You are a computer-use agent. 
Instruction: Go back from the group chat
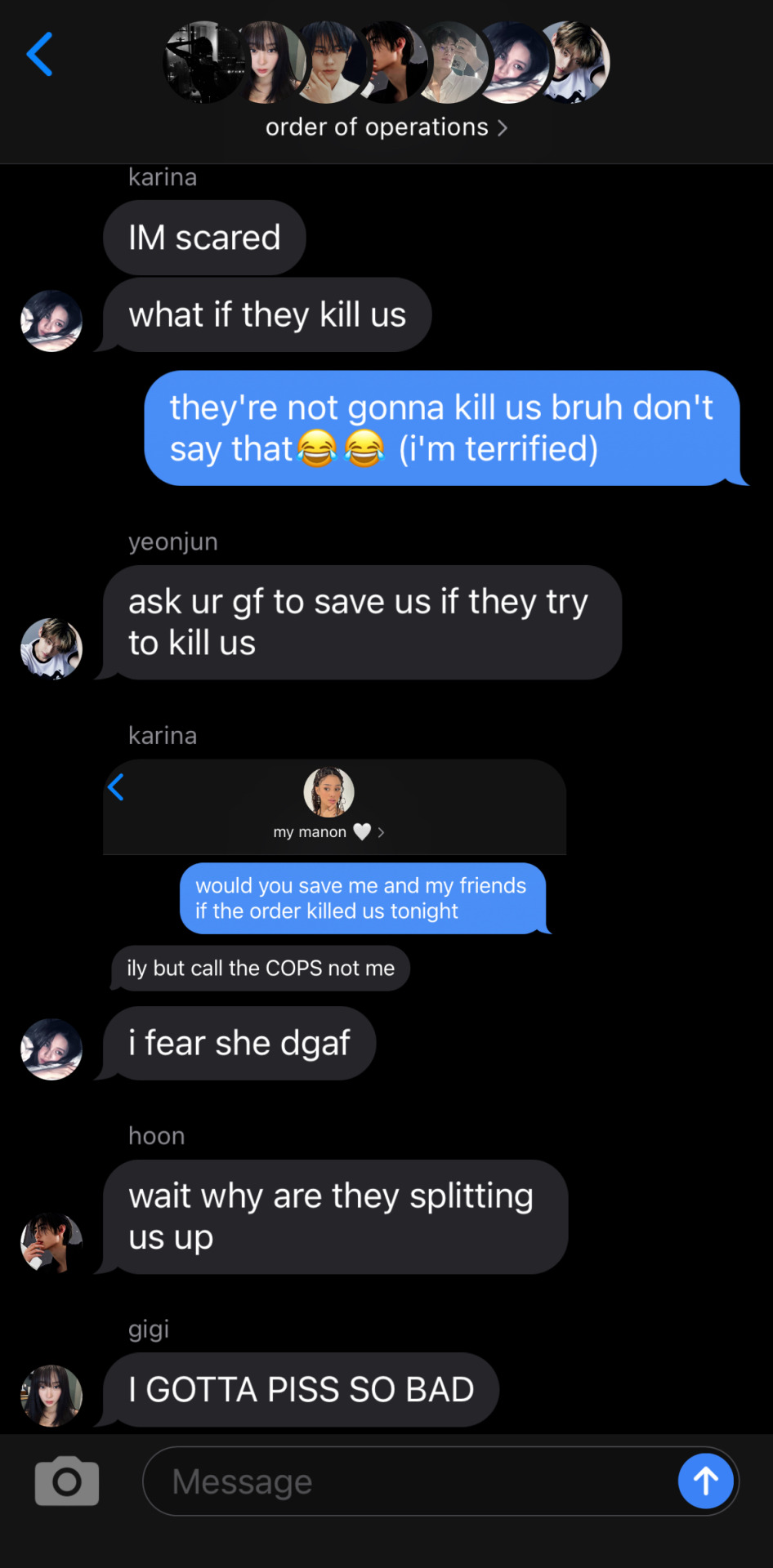39,55
